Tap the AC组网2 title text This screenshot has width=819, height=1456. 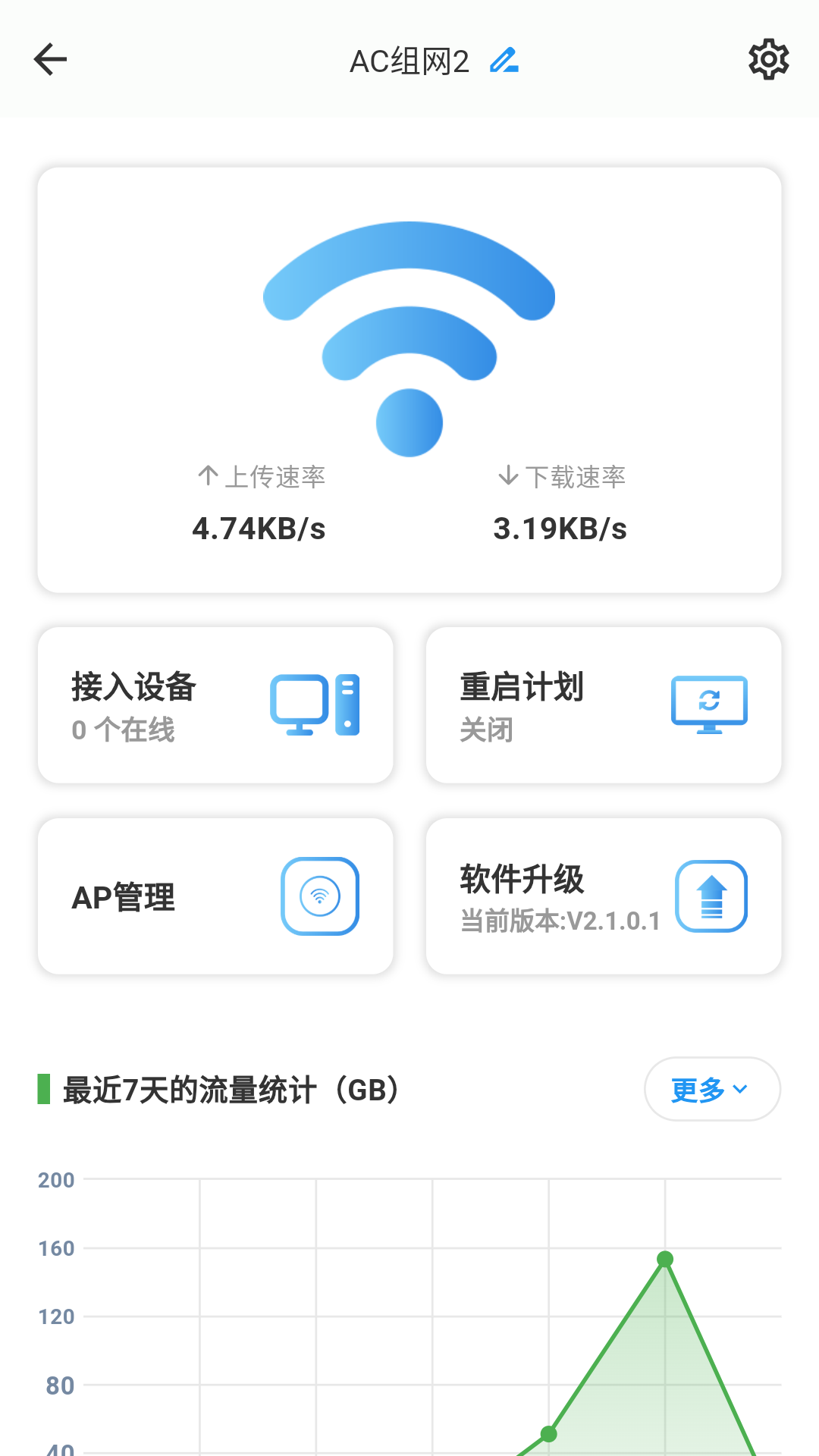point(411,59)
